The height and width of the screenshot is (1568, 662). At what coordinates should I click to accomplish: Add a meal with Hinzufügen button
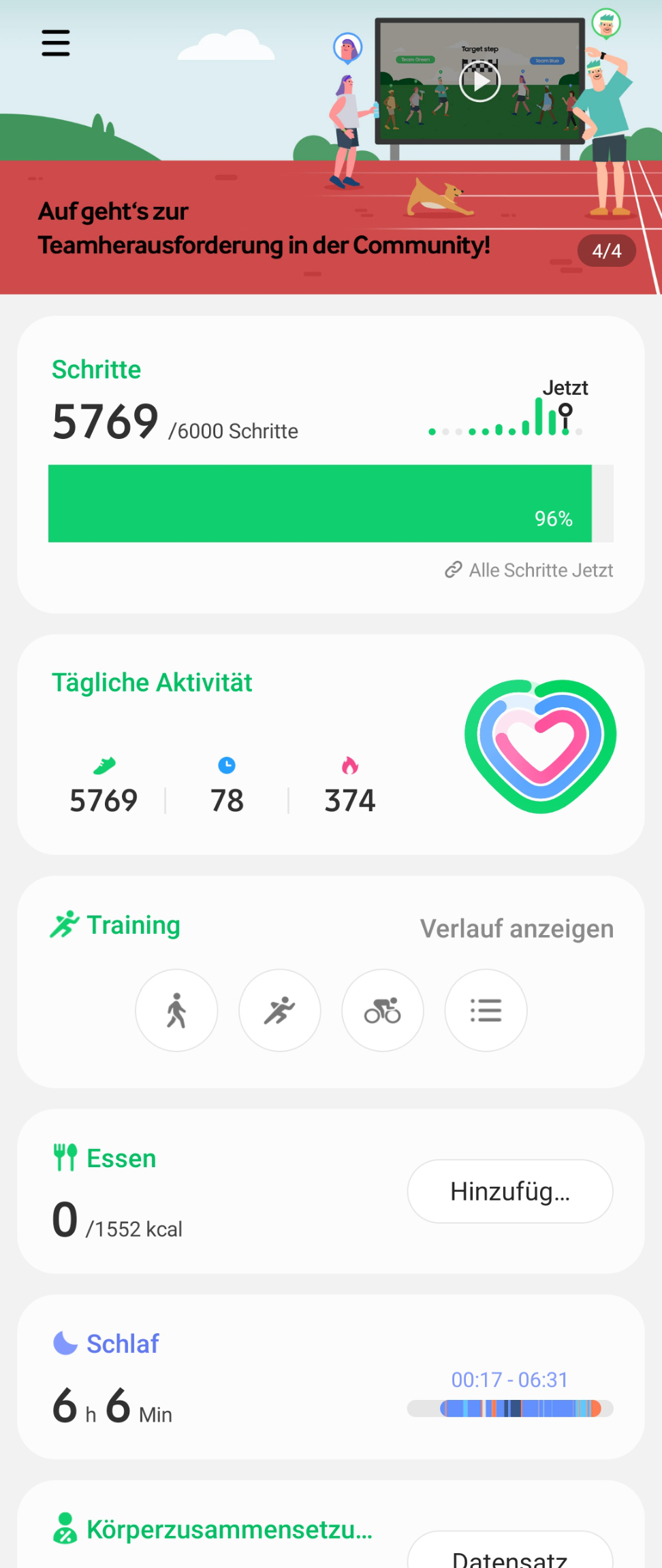click(510, 1192)
